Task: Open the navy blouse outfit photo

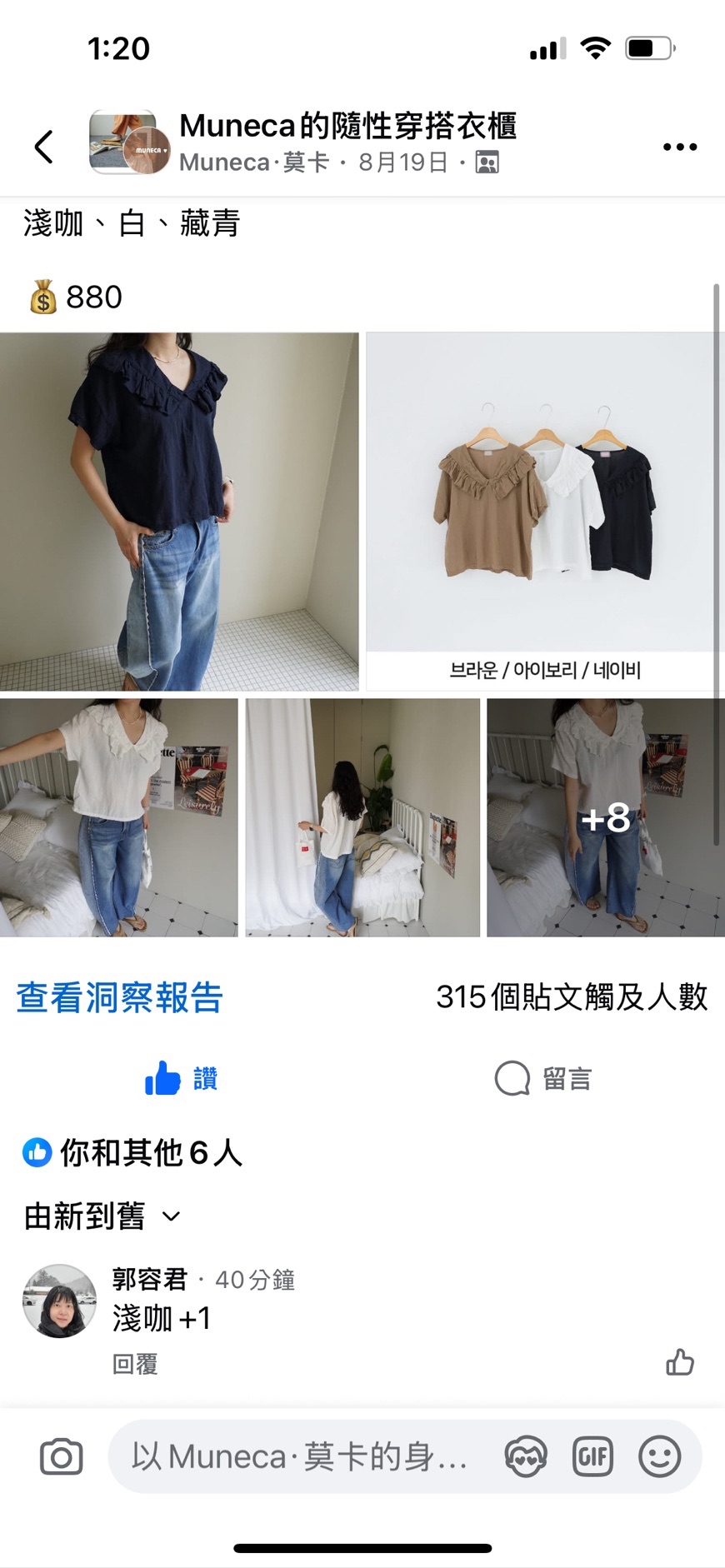Action: tap(180, 508)
